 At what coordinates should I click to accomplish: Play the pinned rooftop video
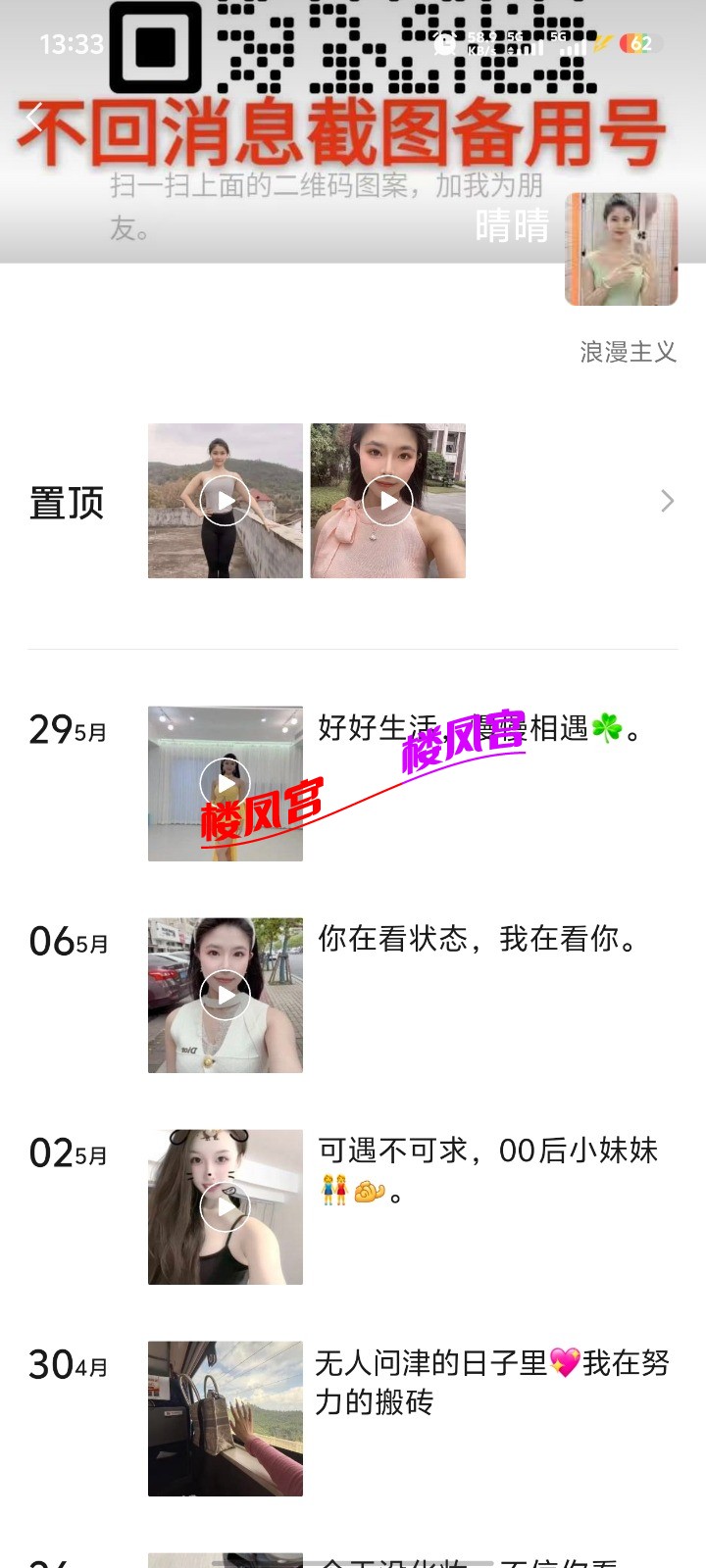click(226, 501)
